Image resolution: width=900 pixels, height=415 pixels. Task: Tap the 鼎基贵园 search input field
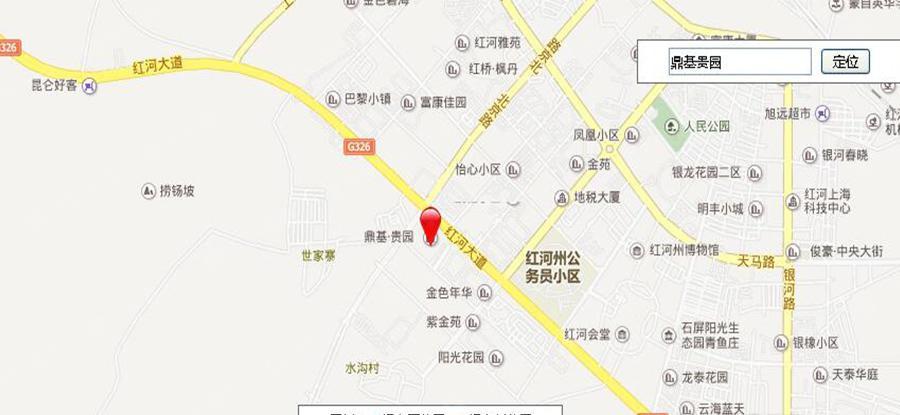point(738,62)
